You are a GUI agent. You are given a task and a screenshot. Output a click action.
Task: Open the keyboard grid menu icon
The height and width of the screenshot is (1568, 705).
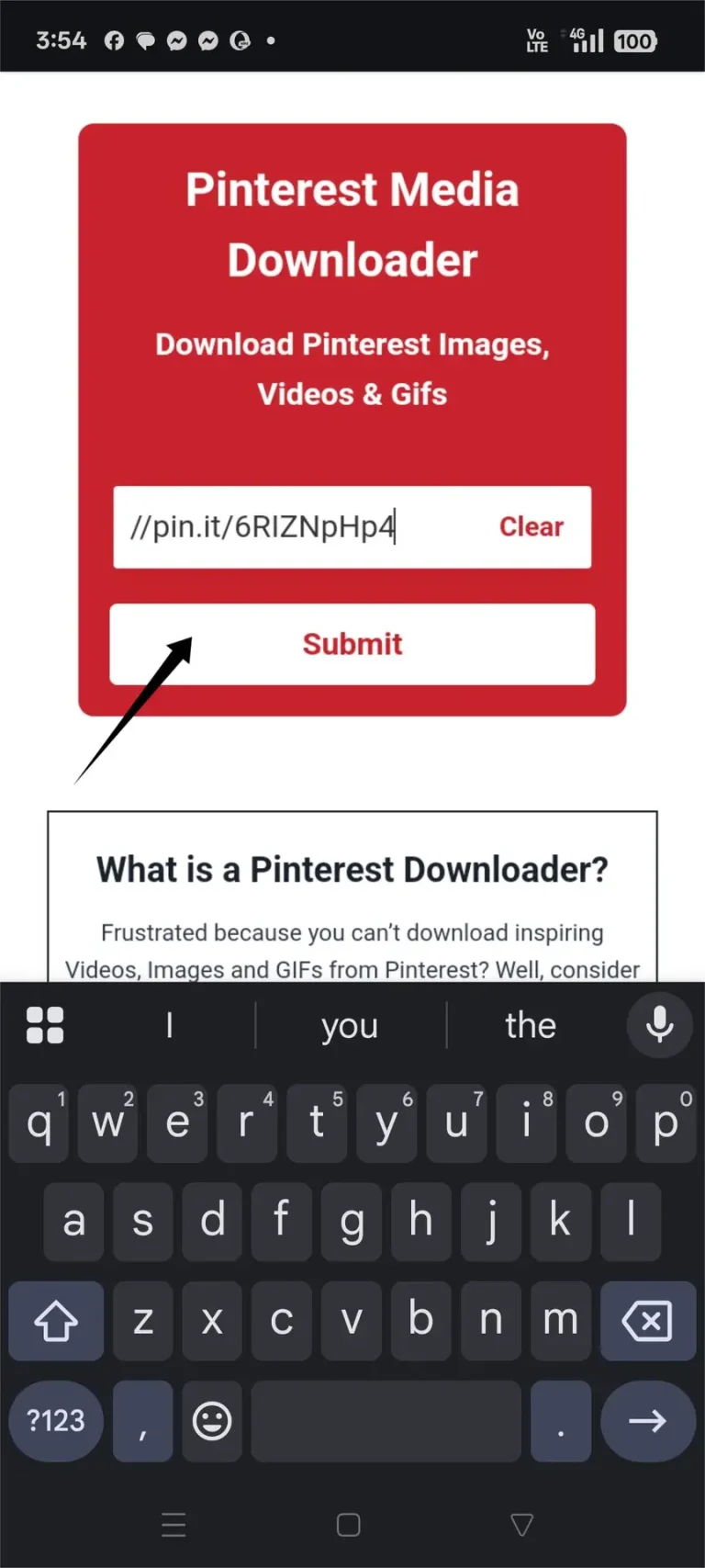pyautogui.click(x=46, y=1025)
